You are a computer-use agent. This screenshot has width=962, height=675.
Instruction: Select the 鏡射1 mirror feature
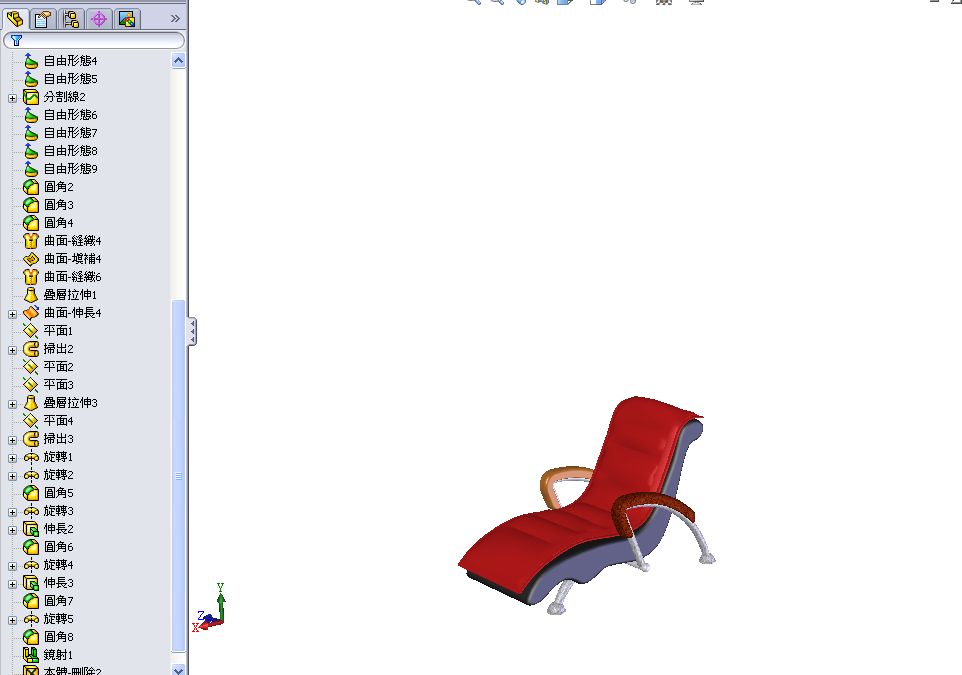[x=58, y=655]
